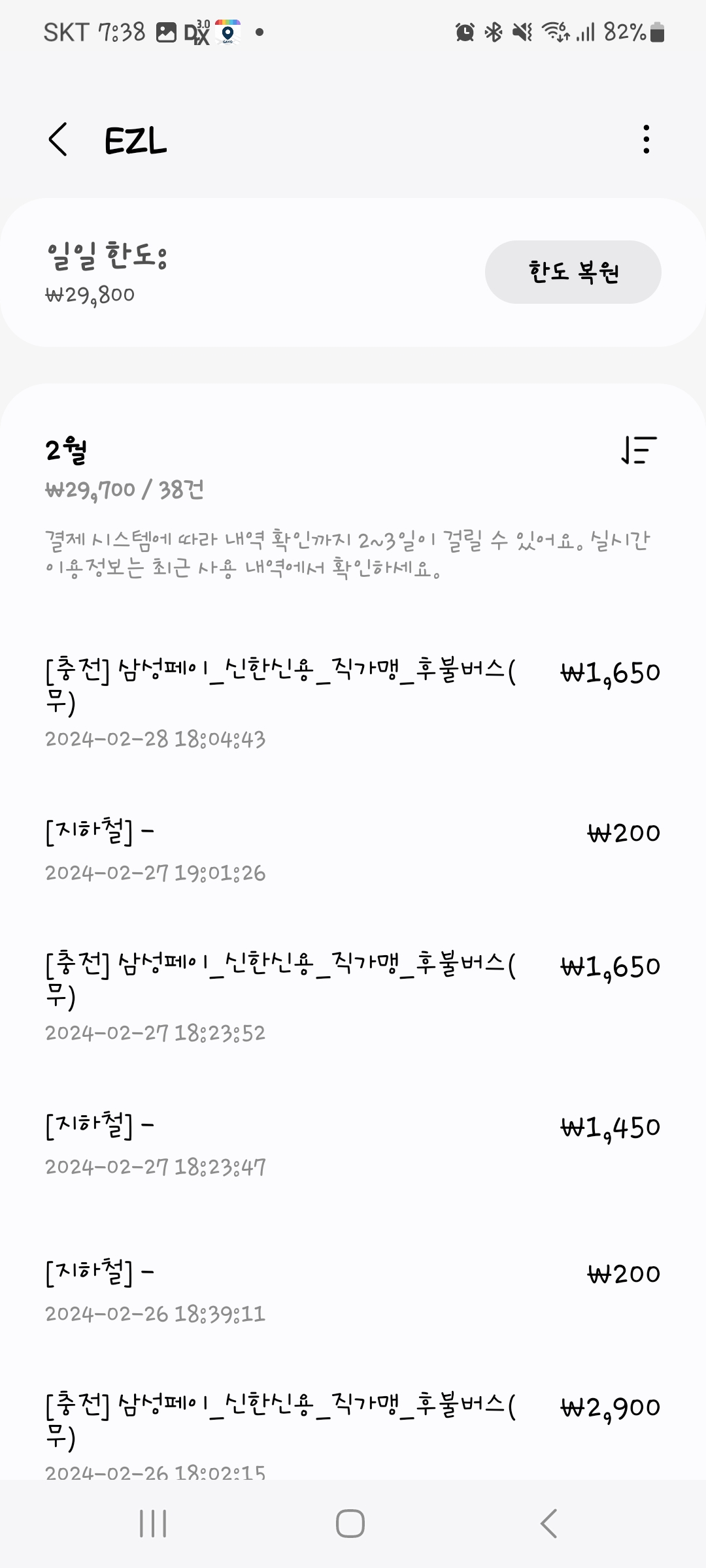Viewport: 706px width, 1568px height.
Task: Go to the home screen
Action: [350, 1524]
